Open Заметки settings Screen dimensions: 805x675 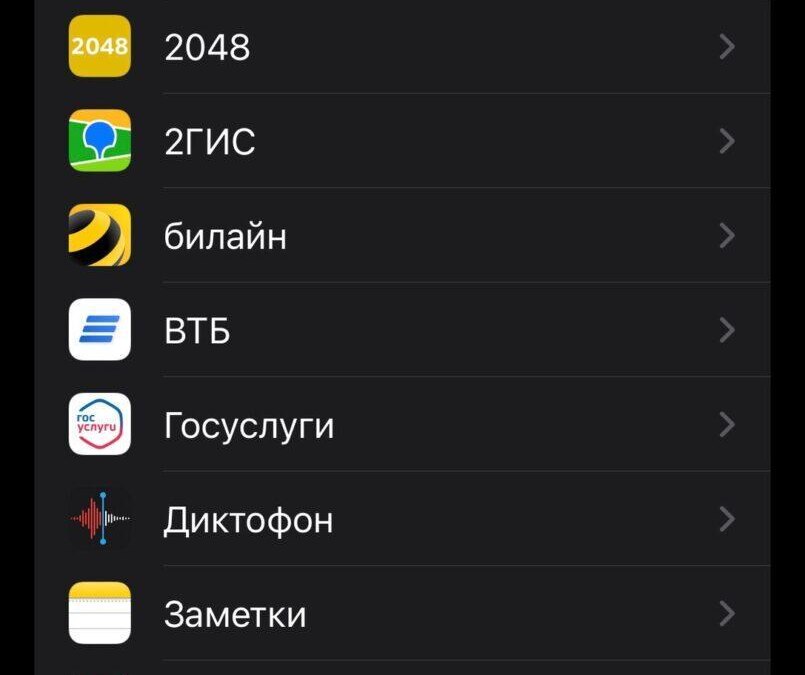point(400,613)
